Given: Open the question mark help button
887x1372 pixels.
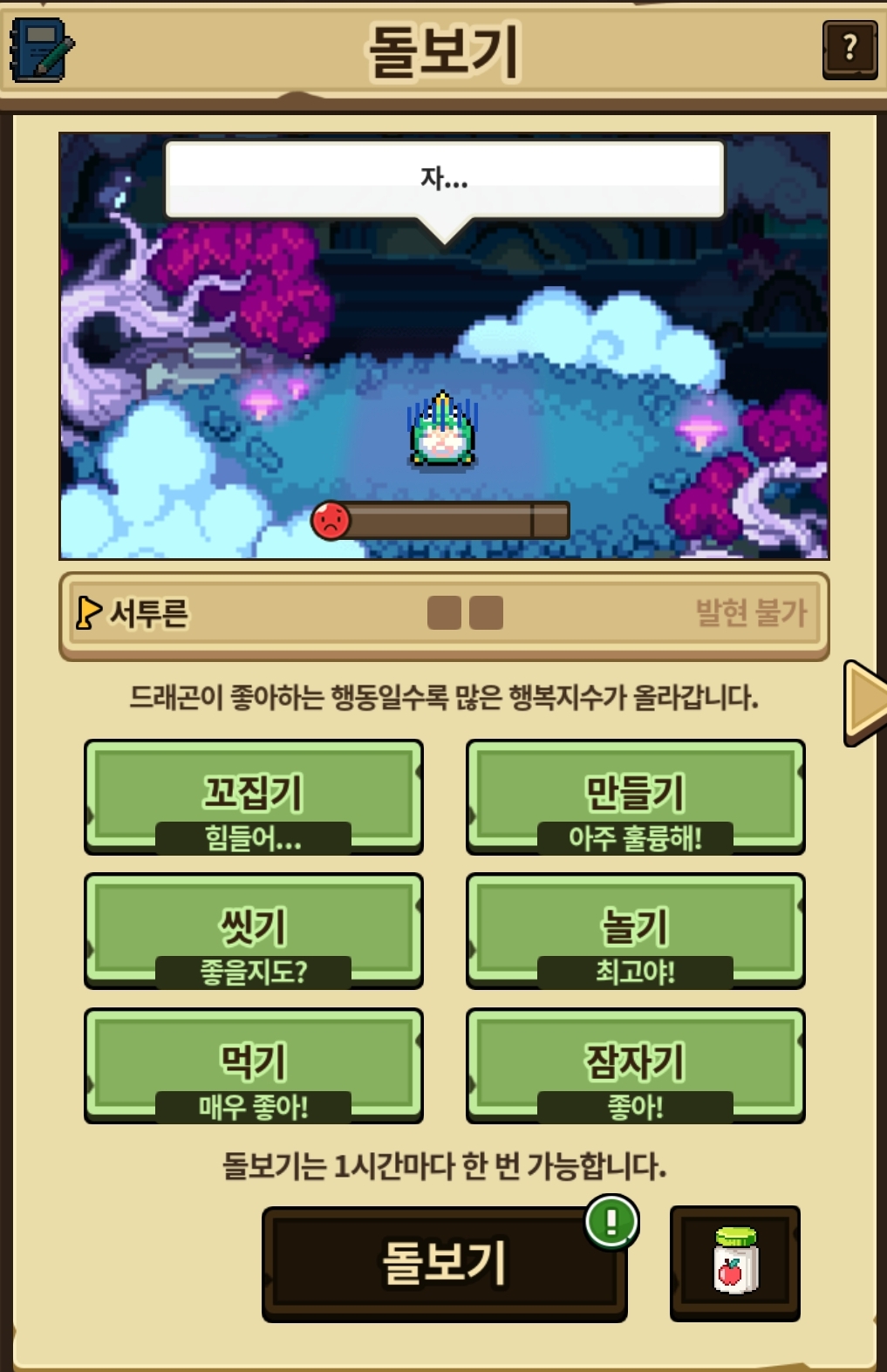Looking at the screenshot, I should (849, 50).
